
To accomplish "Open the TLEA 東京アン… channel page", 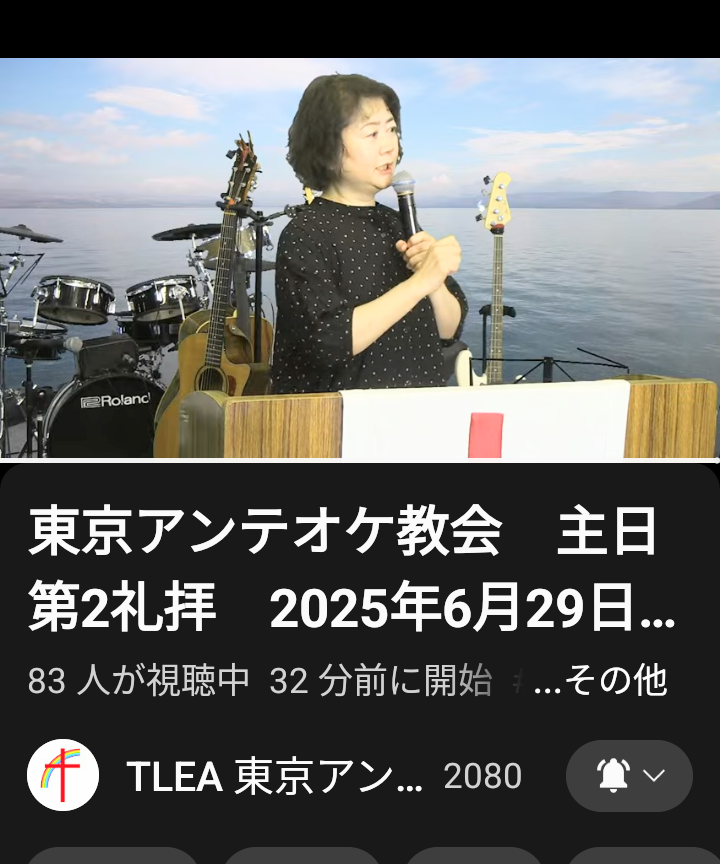I will coord(275,776).
